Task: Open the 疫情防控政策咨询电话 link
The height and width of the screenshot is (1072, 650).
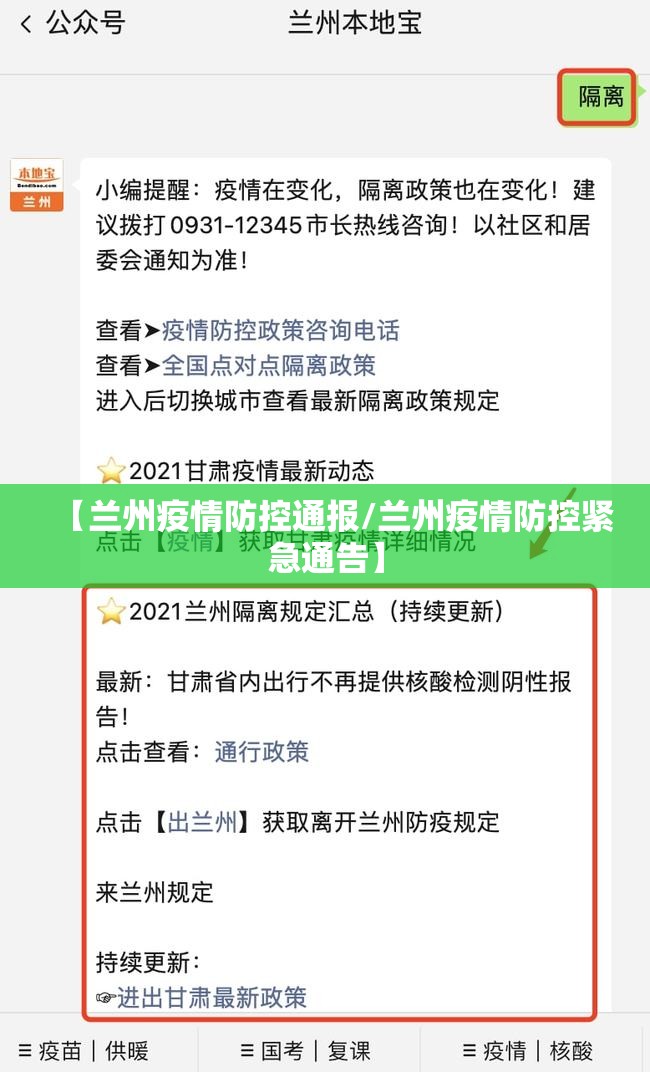Action: tap(280, 330)
